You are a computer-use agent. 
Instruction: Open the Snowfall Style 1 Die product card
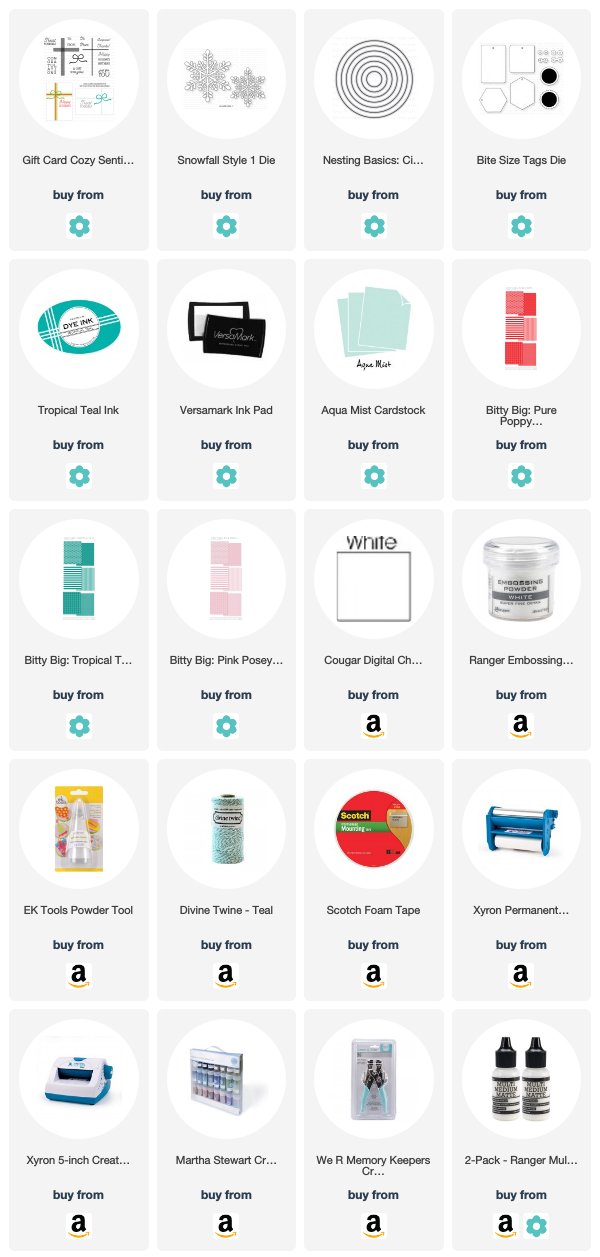pos(226,130)
